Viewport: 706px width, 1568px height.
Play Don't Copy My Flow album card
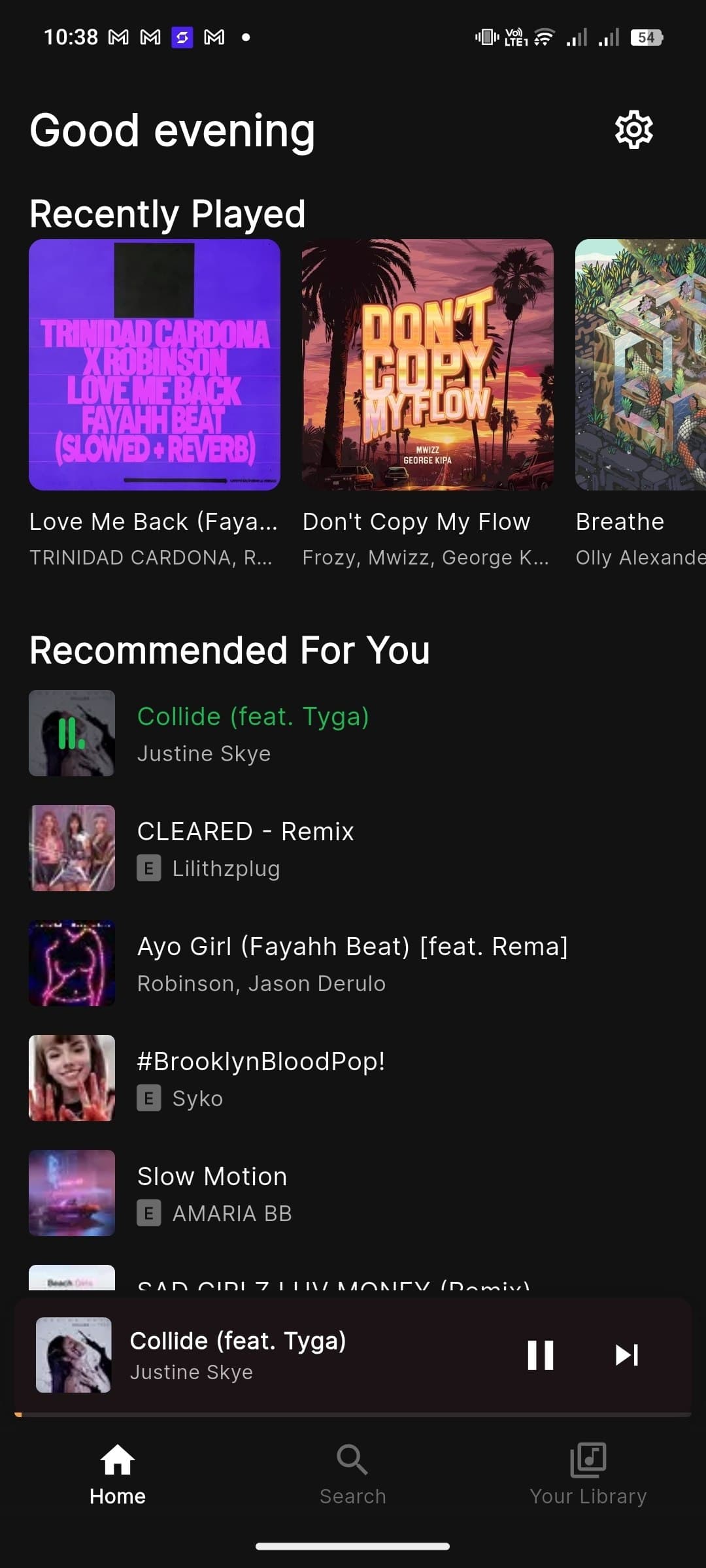pyautogui.click(x=428, y=365)
